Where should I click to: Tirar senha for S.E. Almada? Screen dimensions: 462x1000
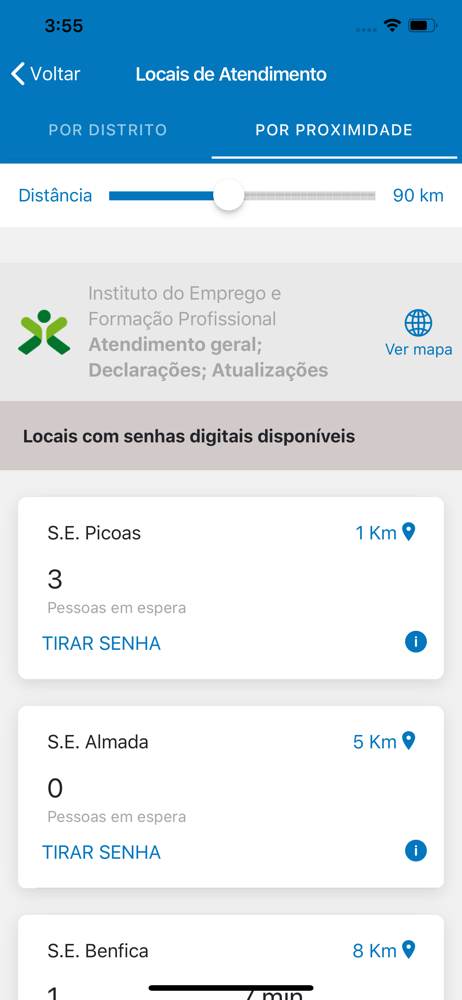[101, 852]
